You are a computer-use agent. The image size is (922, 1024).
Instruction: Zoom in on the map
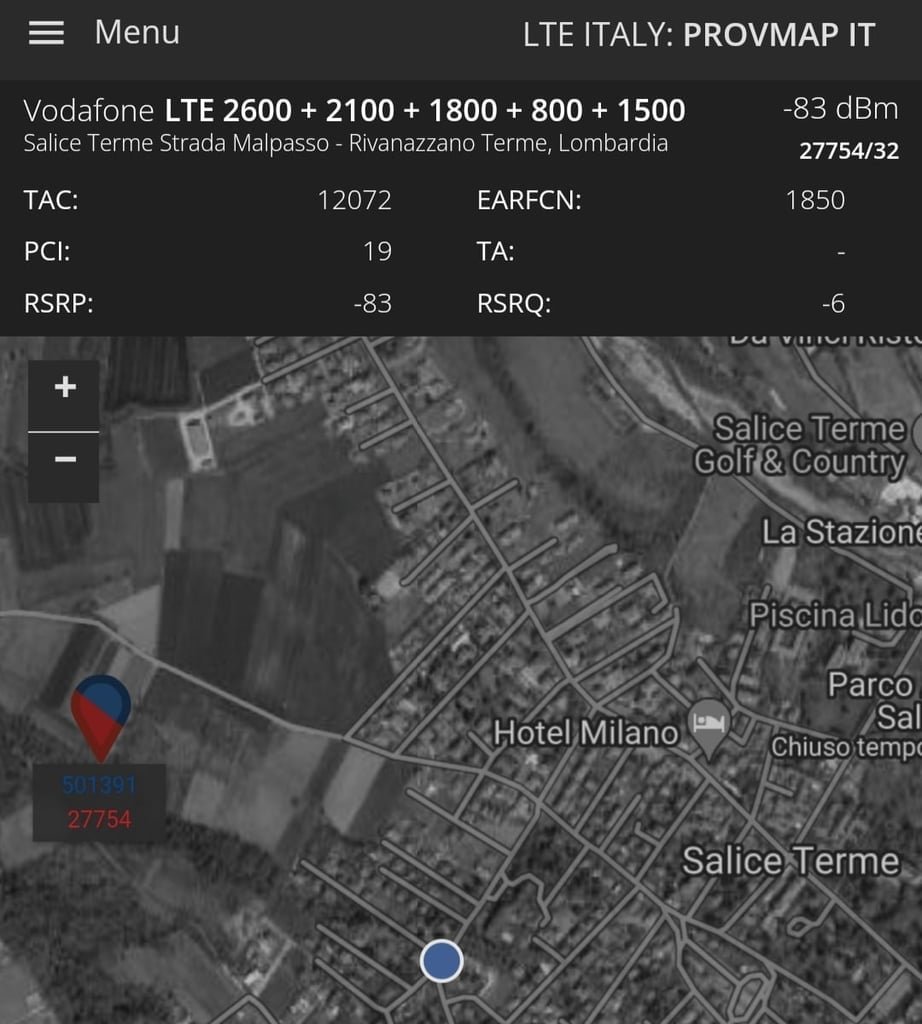click(x=64, y=388)
